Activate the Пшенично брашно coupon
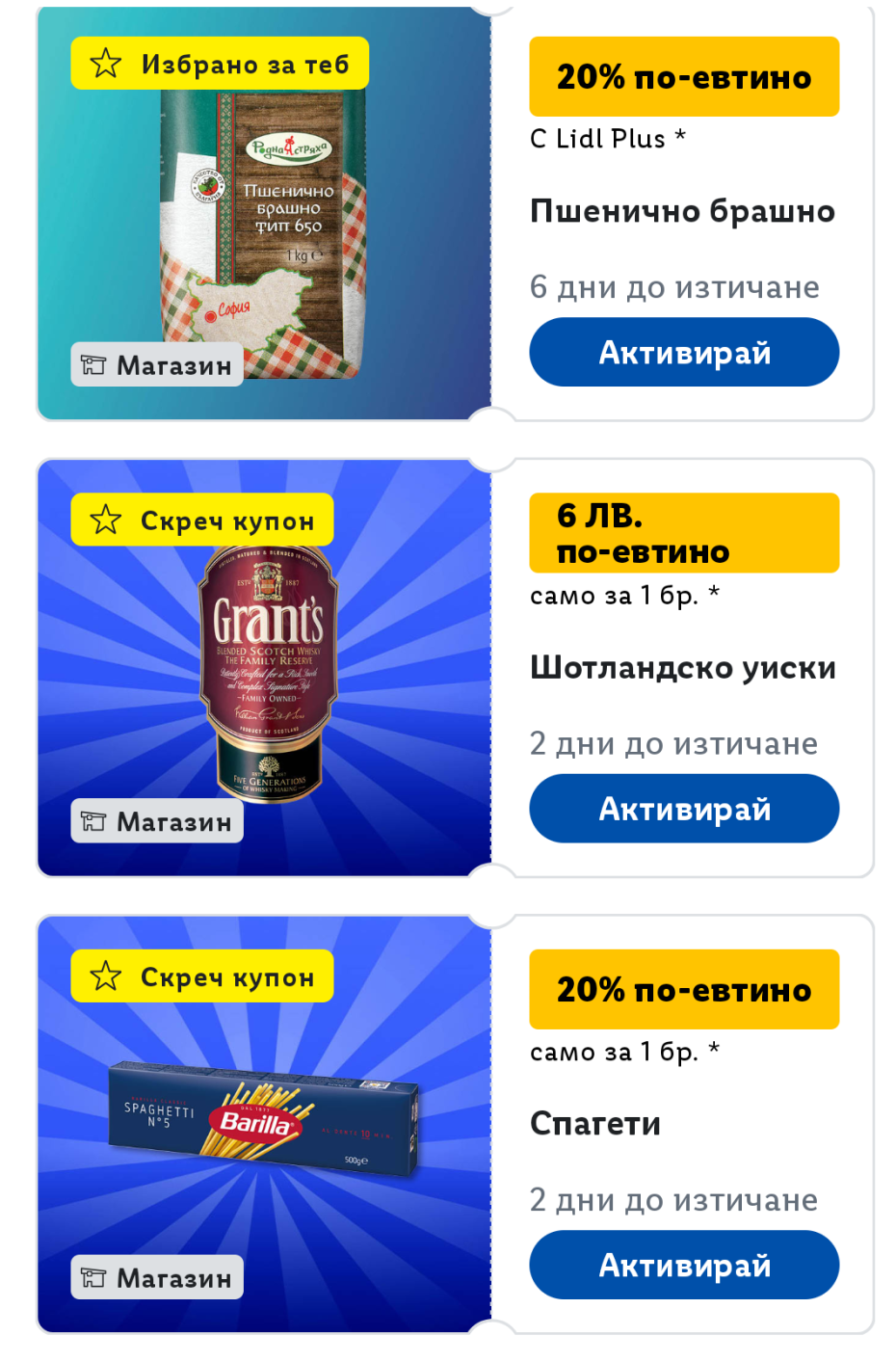 (683, 353)
